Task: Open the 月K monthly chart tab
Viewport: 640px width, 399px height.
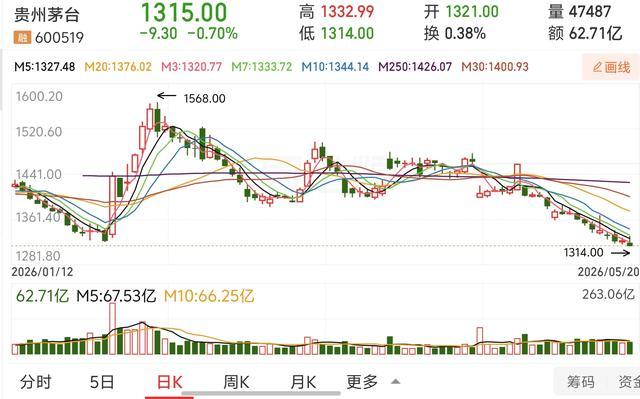Action: [x=303, y=382]
